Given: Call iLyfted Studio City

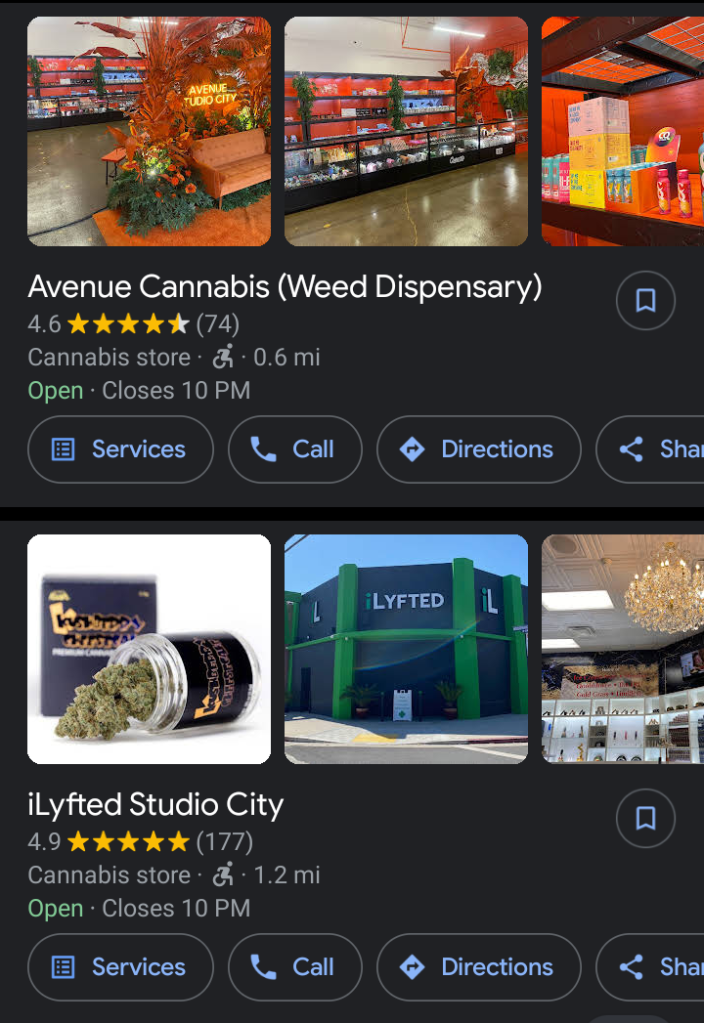Looking at the screenshot, I should tap(294, 967).
